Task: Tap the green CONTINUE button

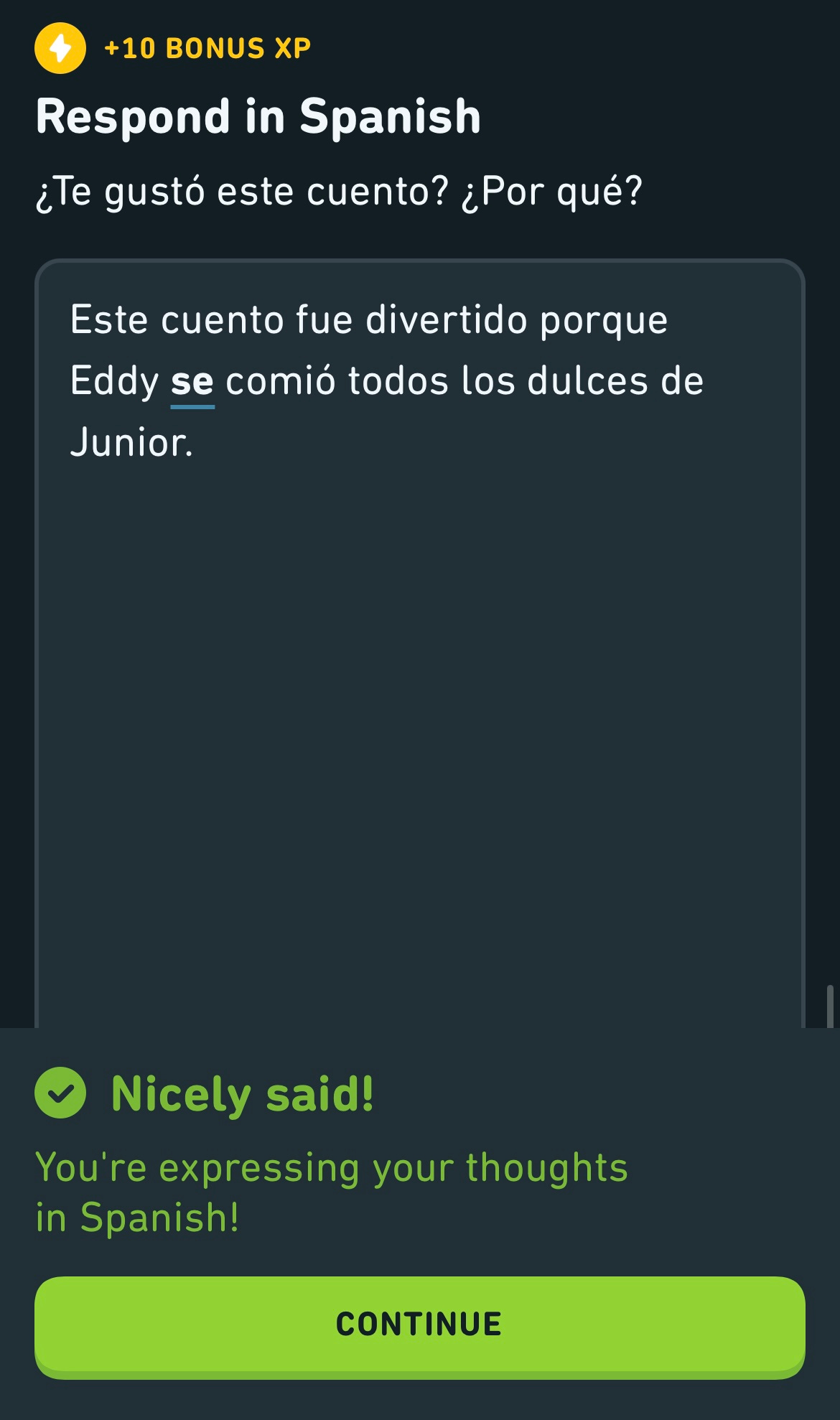Action: coord(419,1327)
